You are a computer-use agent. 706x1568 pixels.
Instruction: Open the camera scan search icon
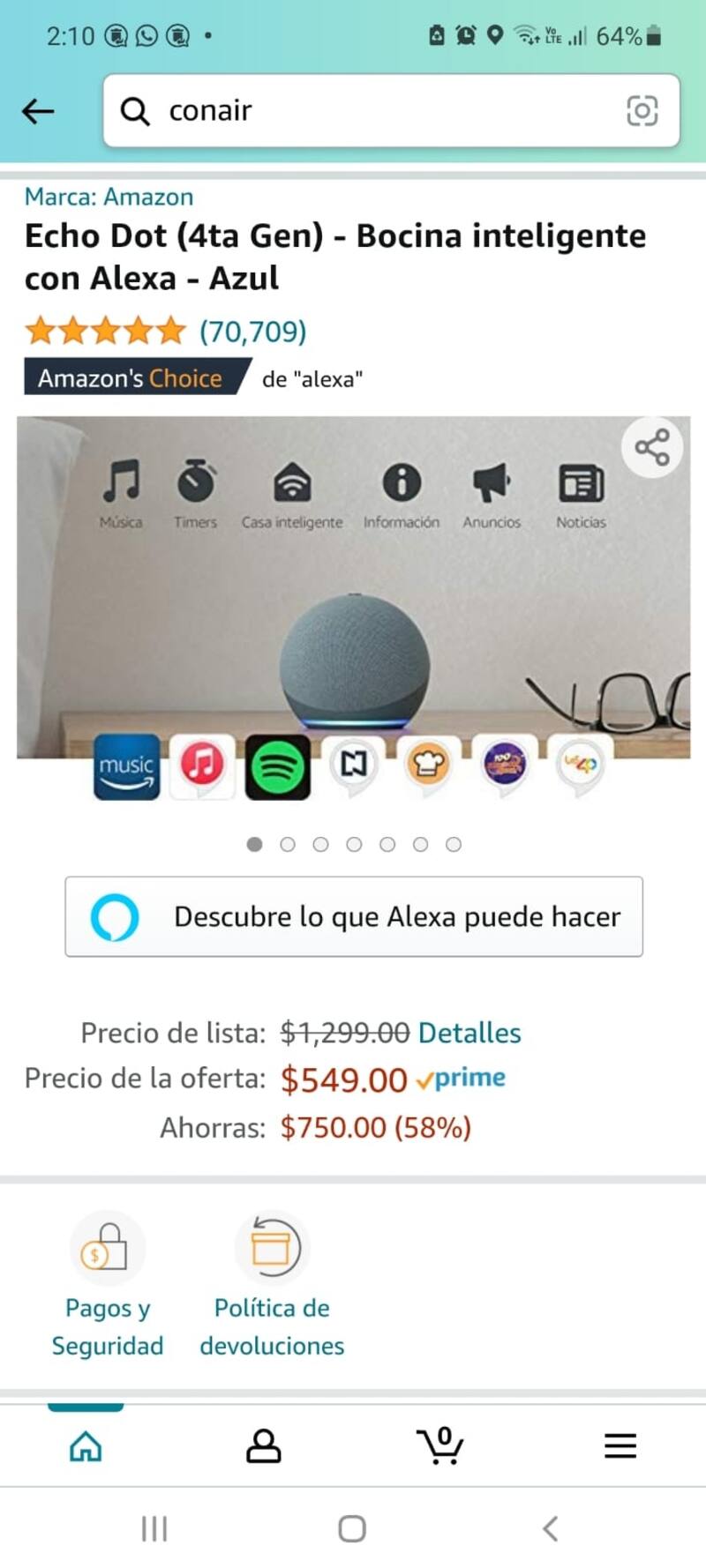pos(642,111)
